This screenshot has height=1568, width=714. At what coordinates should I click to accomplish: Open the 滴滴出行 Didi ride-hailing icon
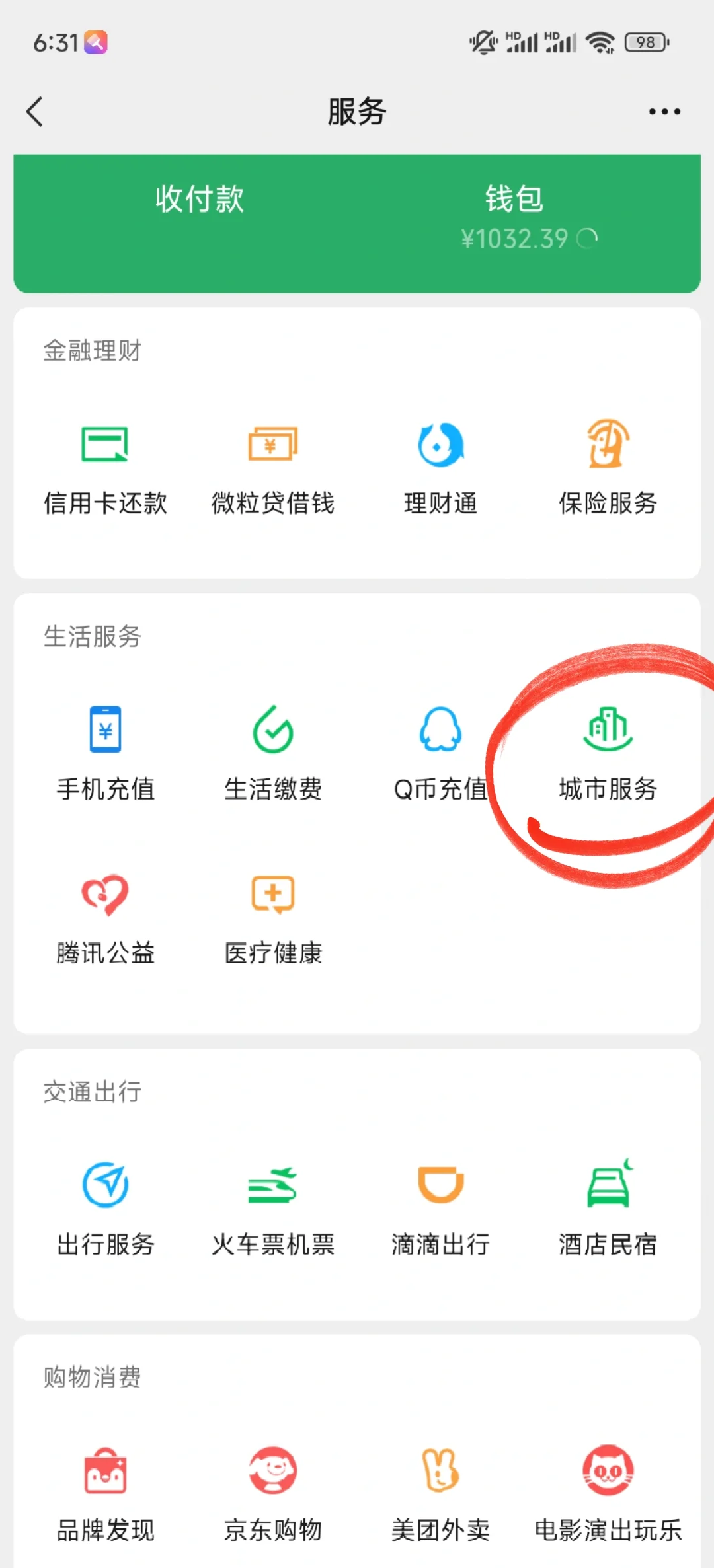click(440, 1209)
